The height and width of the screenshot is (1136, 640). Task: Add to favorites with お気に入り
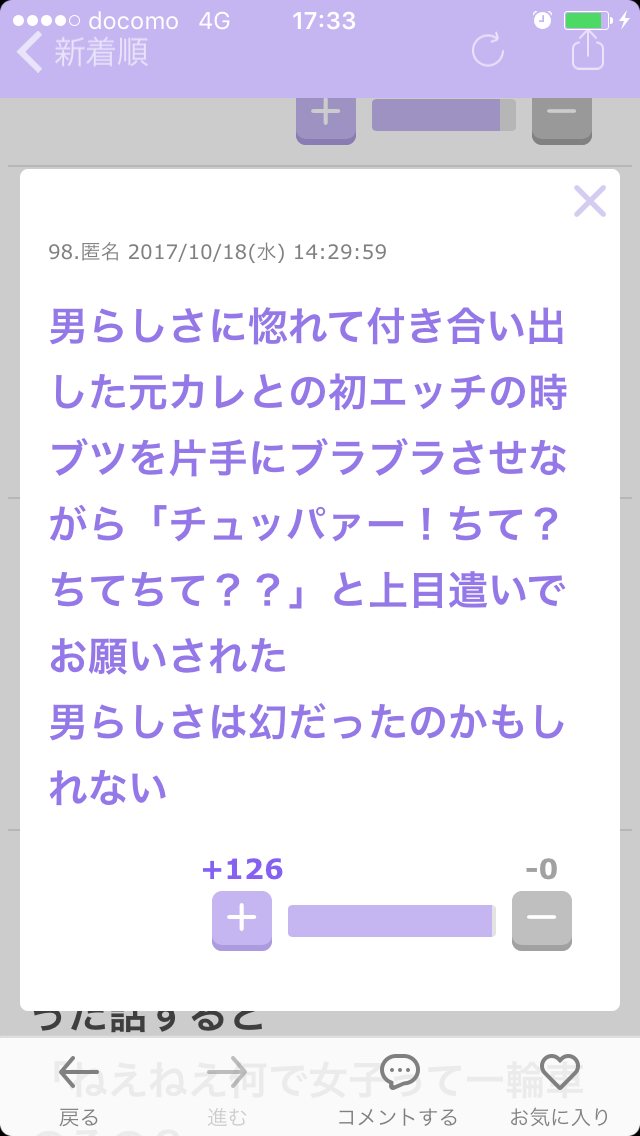click(560, 1090)
